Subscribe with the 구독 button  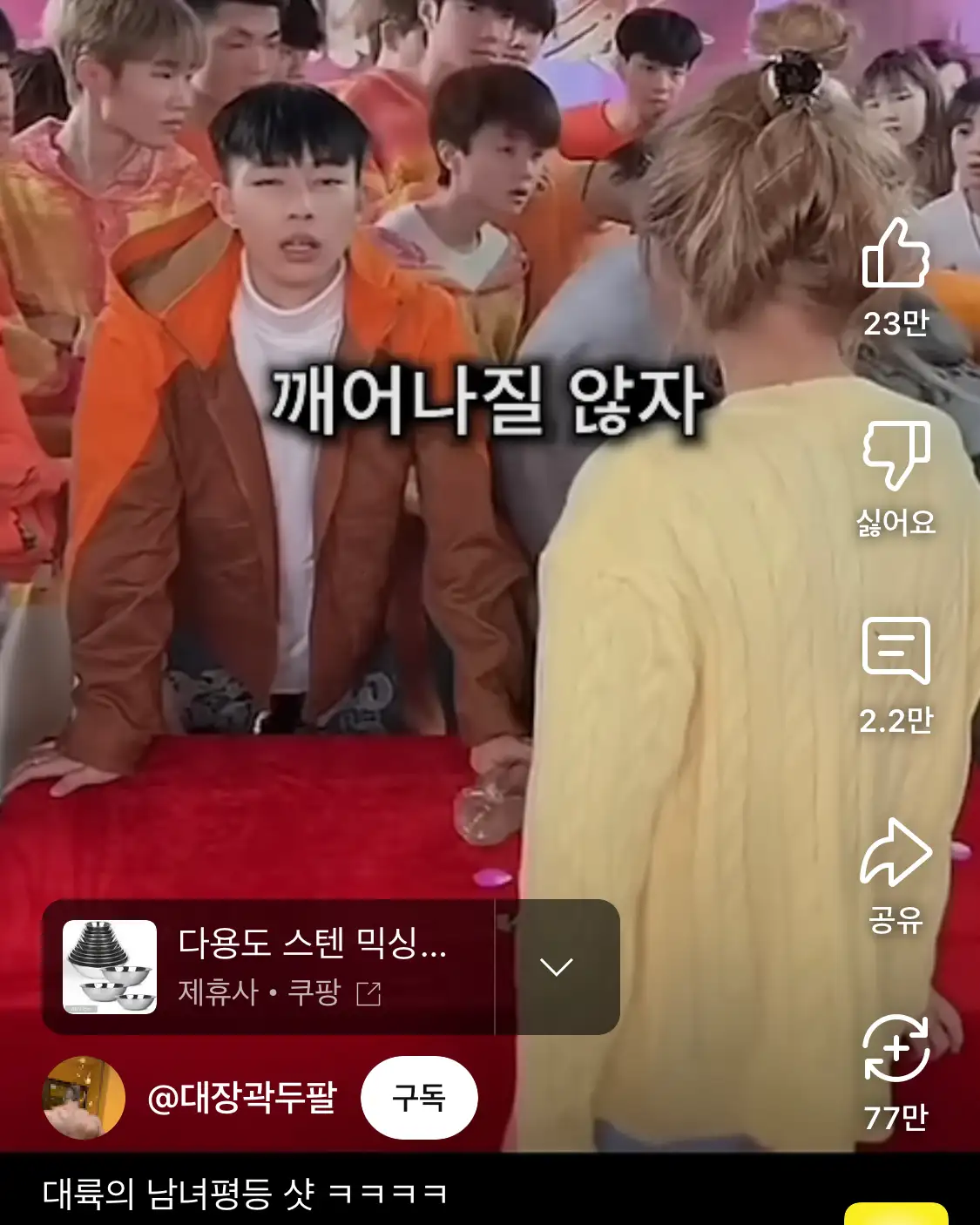(x=419, y=1097)
